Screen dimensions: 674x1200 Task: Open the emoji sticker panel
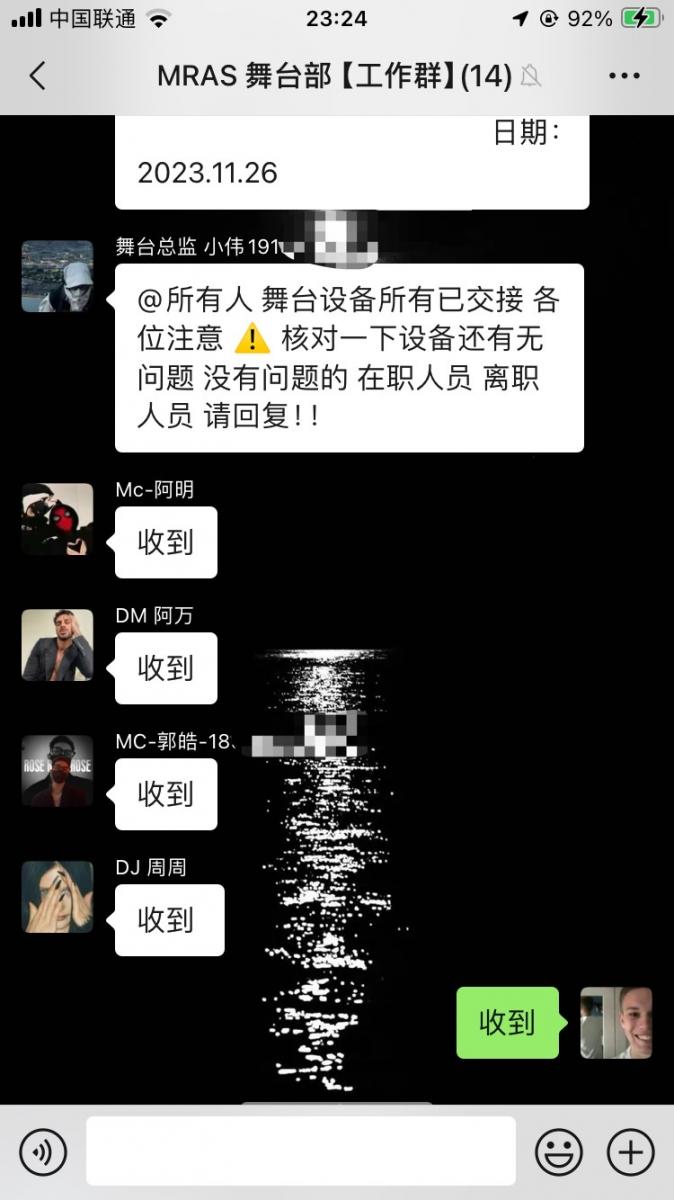point(559,1152)
